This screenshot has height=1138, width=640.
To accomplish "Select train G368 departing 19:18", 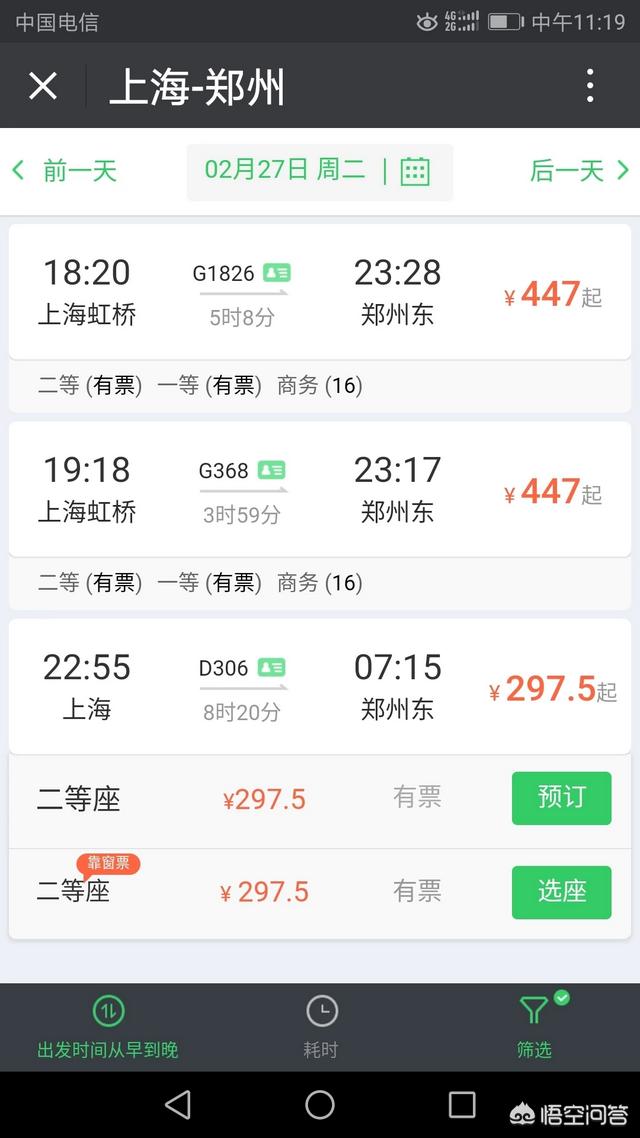I will 320,489.
